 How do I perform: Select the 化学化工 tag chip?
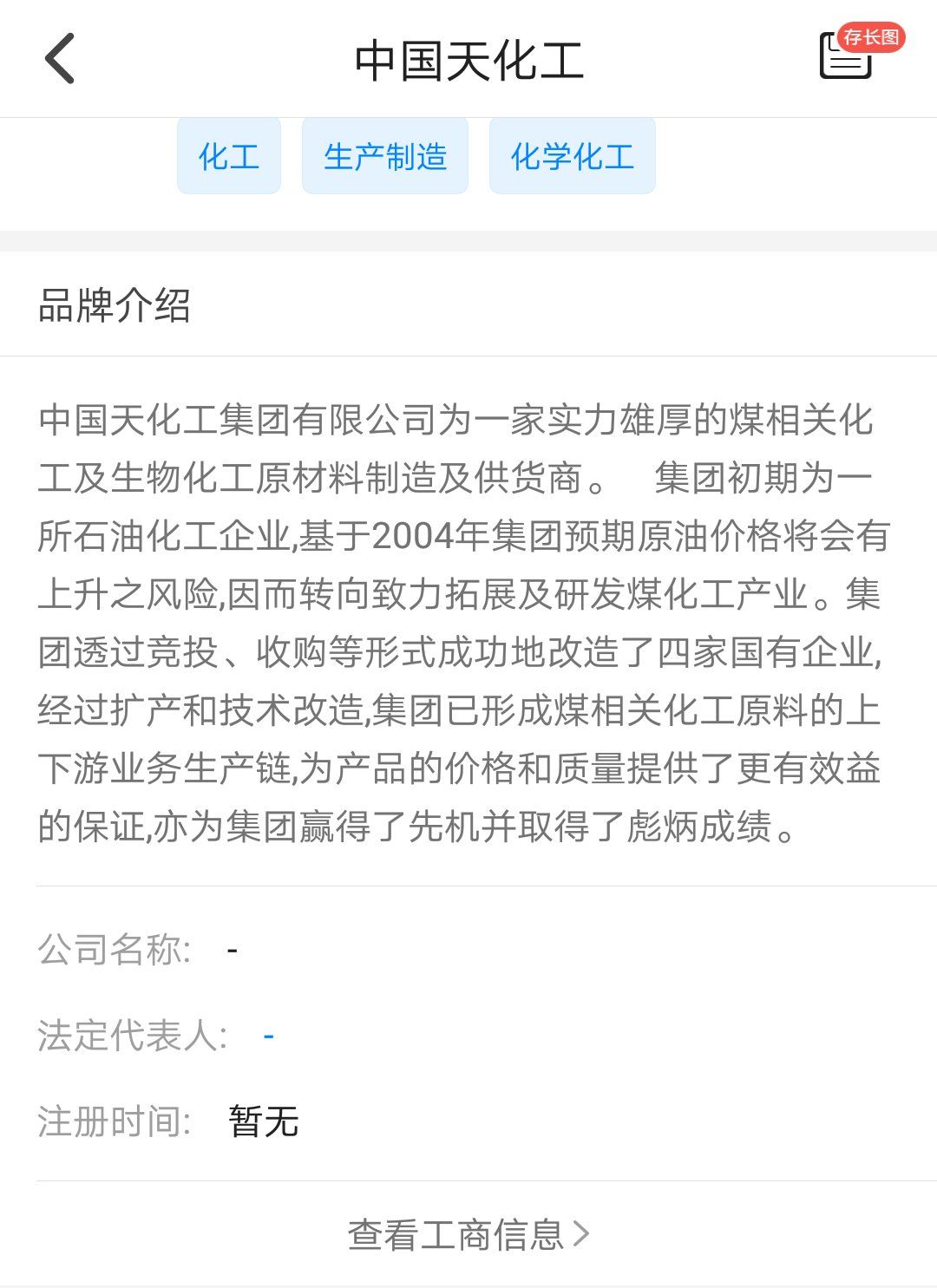click(x=572, y=157)
